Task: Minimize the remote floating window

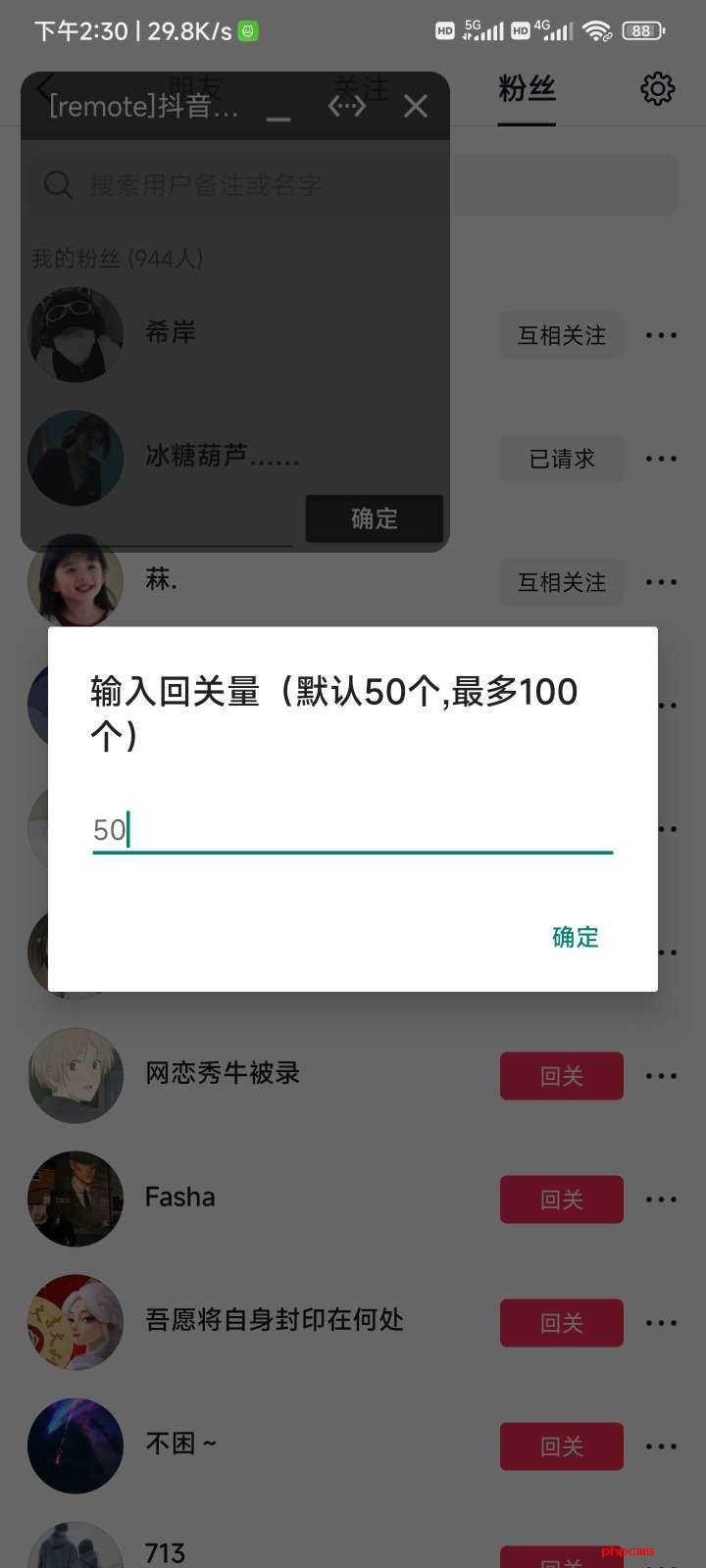Action: click(278, 107)
